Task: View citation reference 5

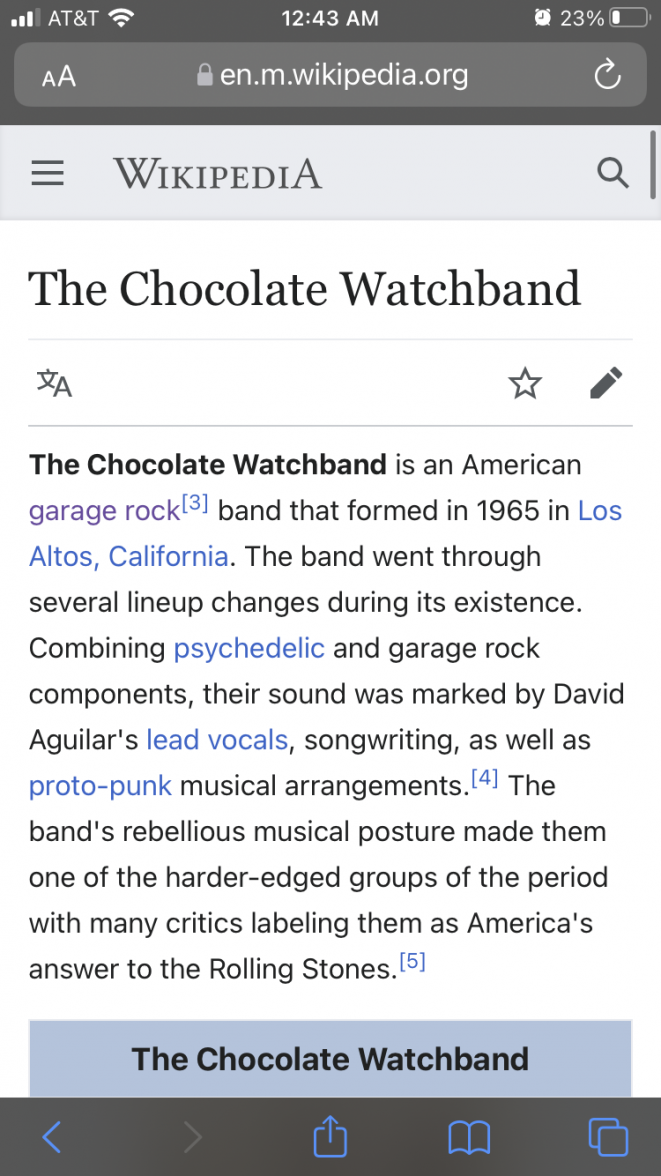Action: pos(412,962)
